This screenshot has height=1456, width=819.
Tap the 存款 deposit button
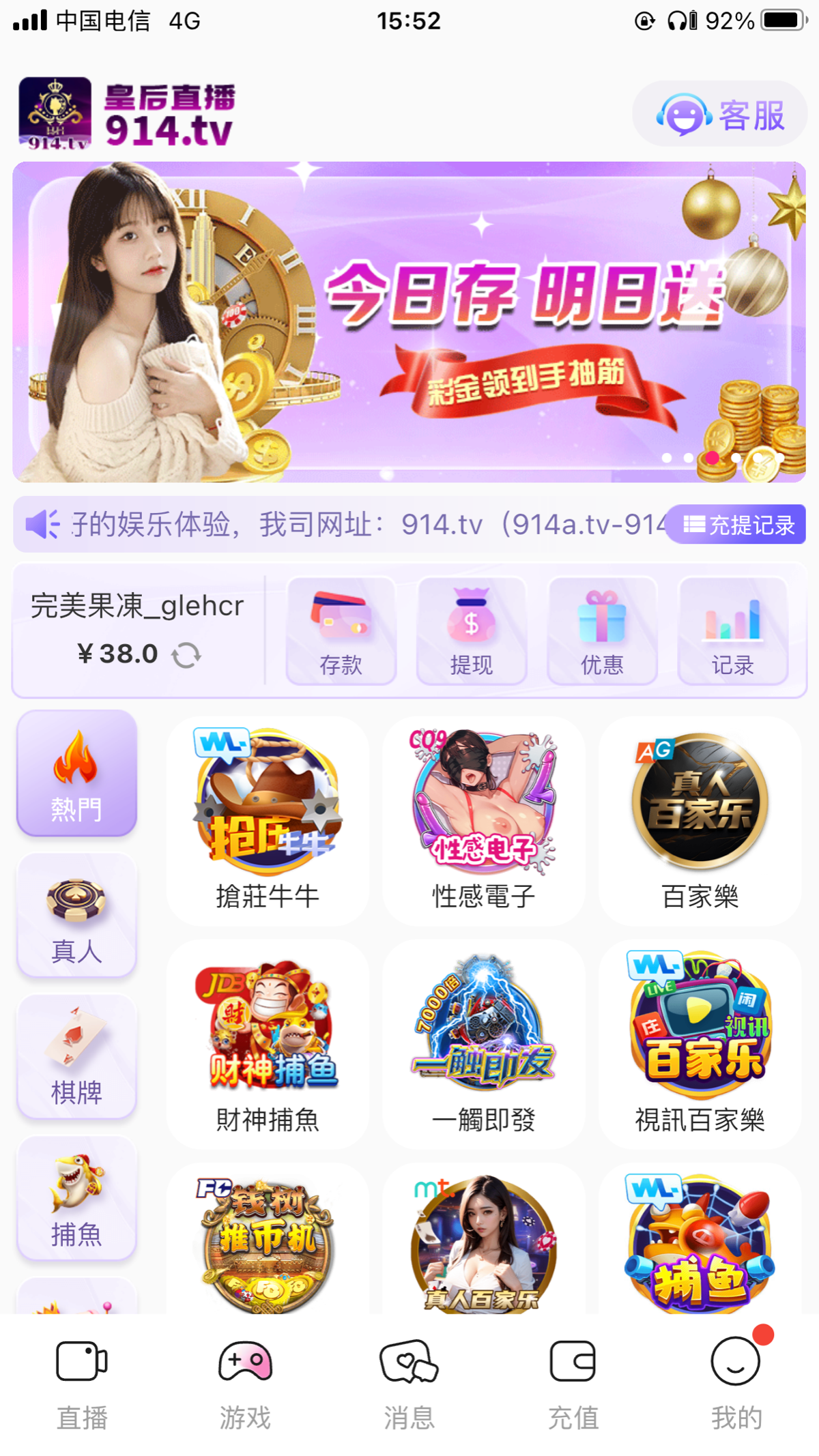pos(341,630)
